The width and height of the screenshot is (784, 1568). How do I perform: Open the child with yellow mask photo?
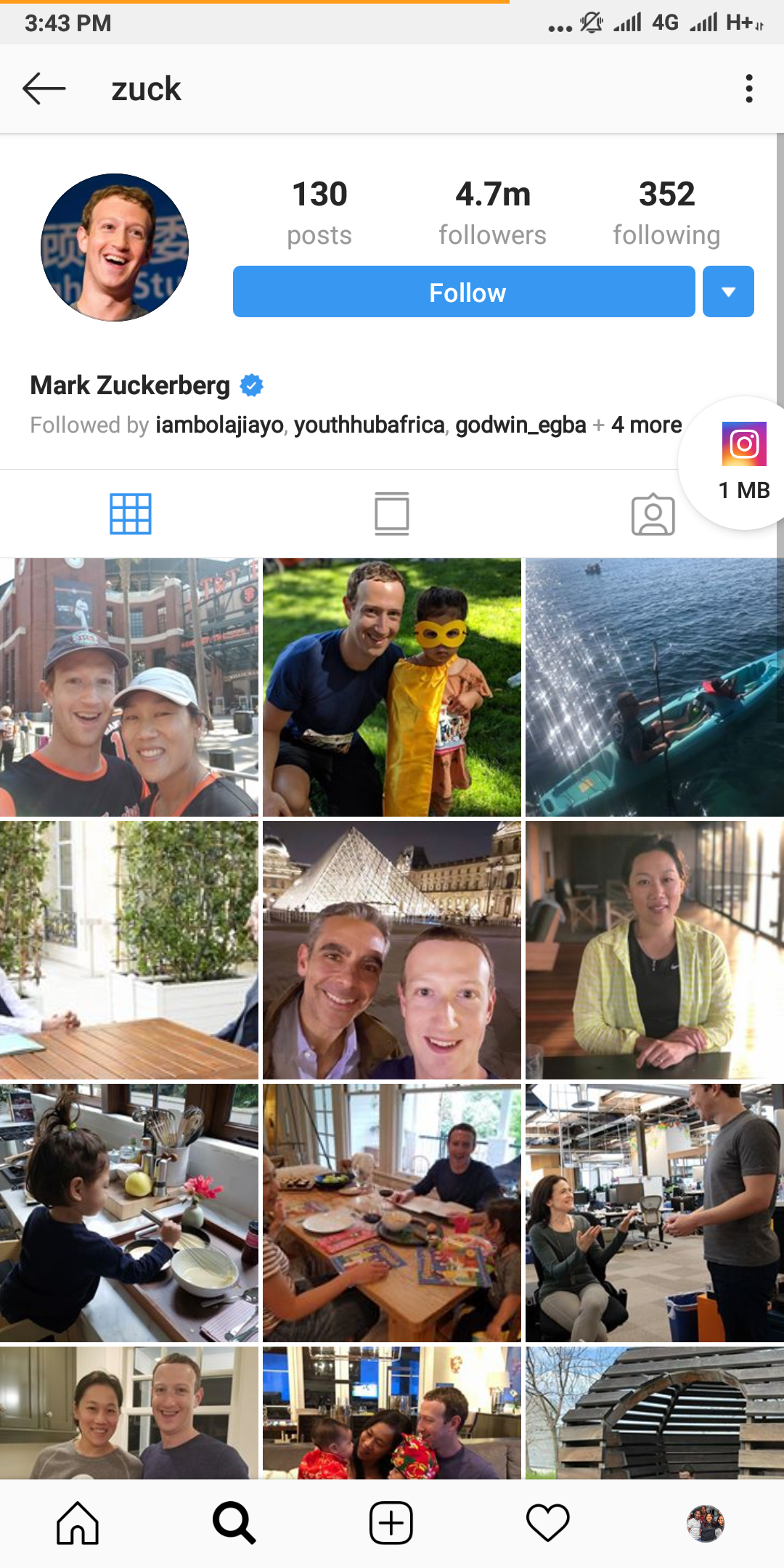[392, 687]
